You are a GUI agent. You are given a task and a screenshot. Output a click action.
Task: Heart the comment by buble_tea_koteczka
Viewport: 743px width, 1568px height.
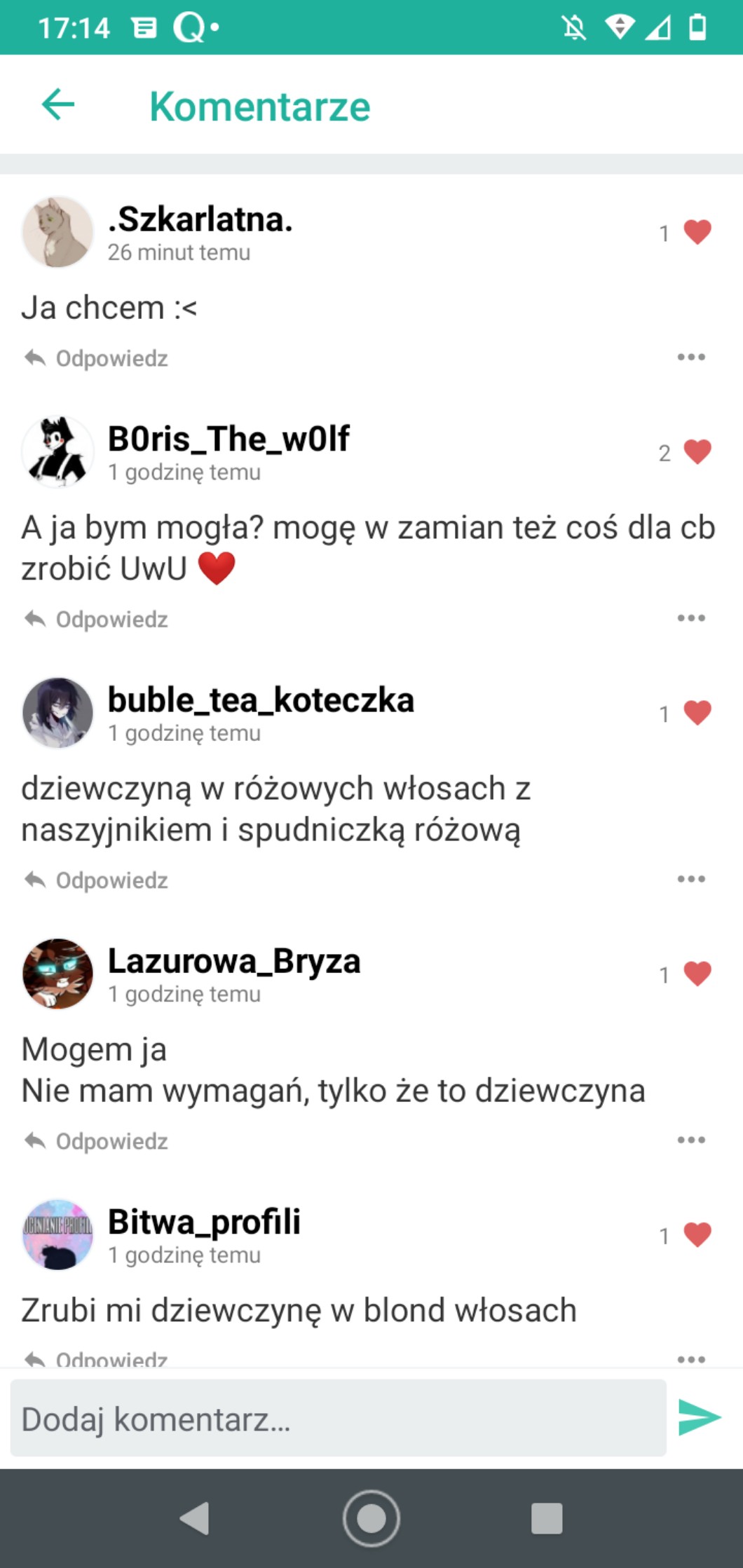pyautogui.click(x=697, y=713)
